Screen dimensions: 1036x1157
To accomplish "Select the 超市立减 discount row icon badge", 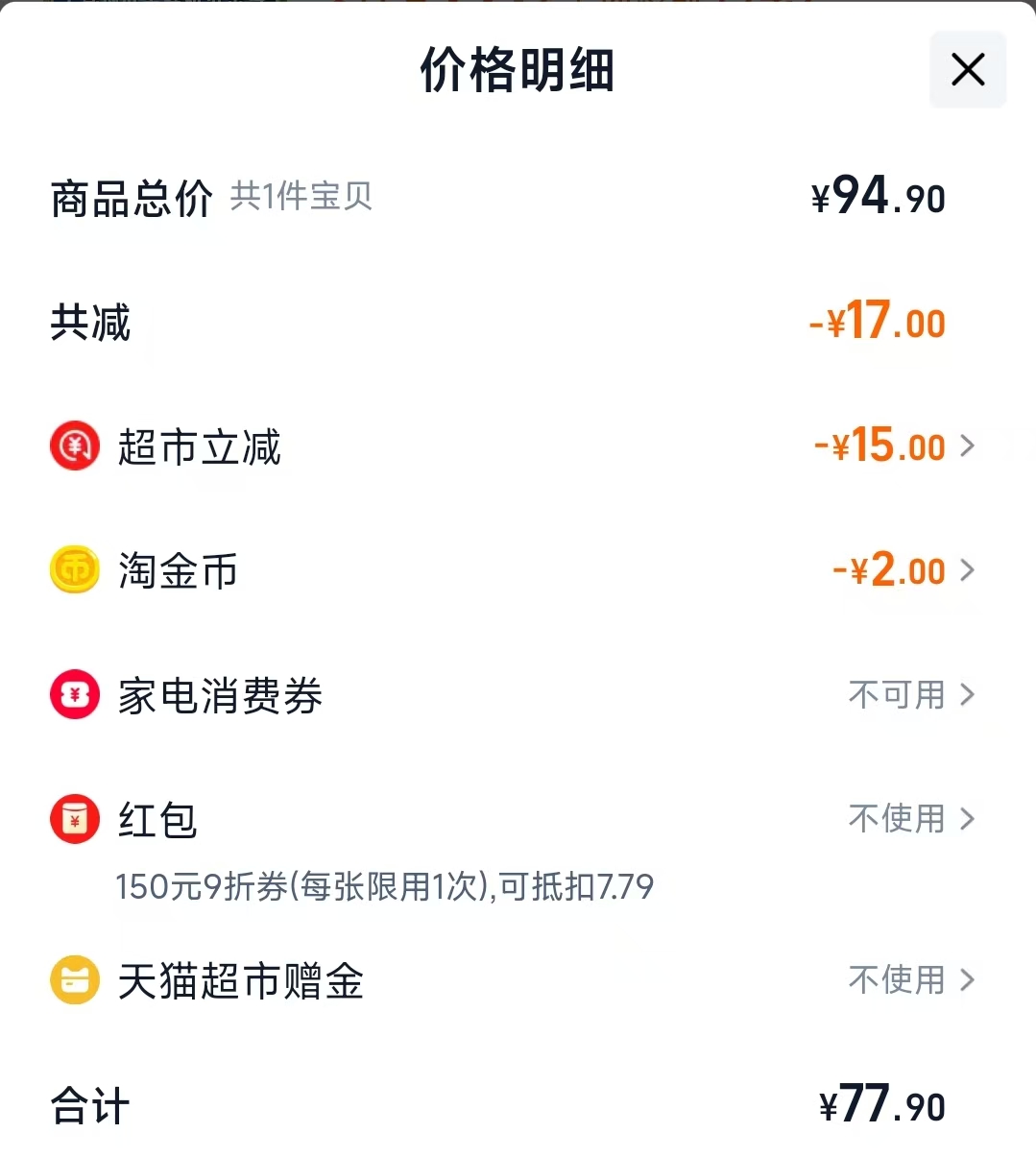I will tap(73, 446).
